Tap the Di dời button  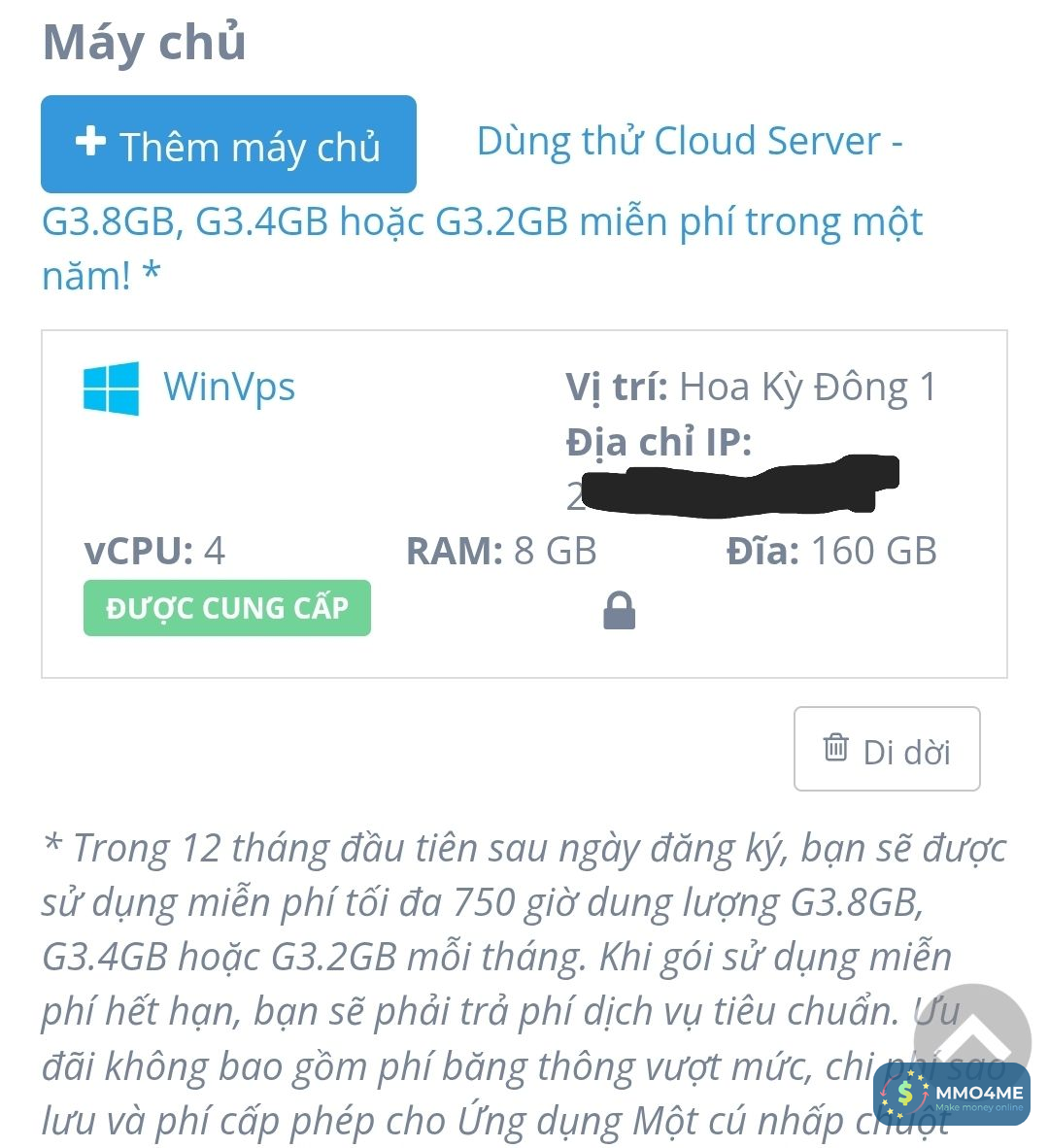[x=886, y=749]
